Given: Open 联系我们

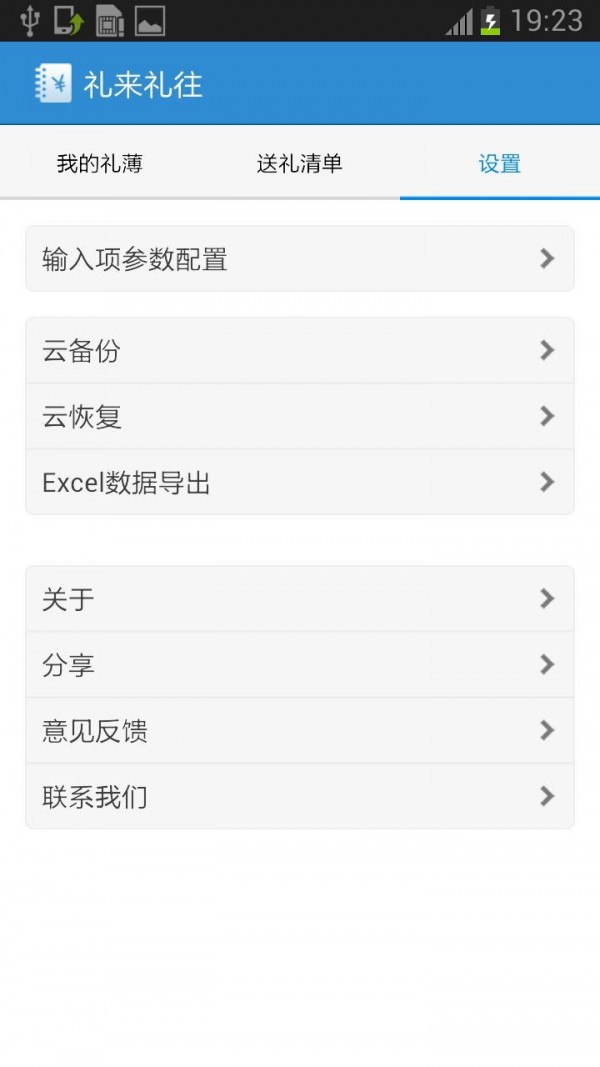Looking at the screenshot, I should point(300,796).
